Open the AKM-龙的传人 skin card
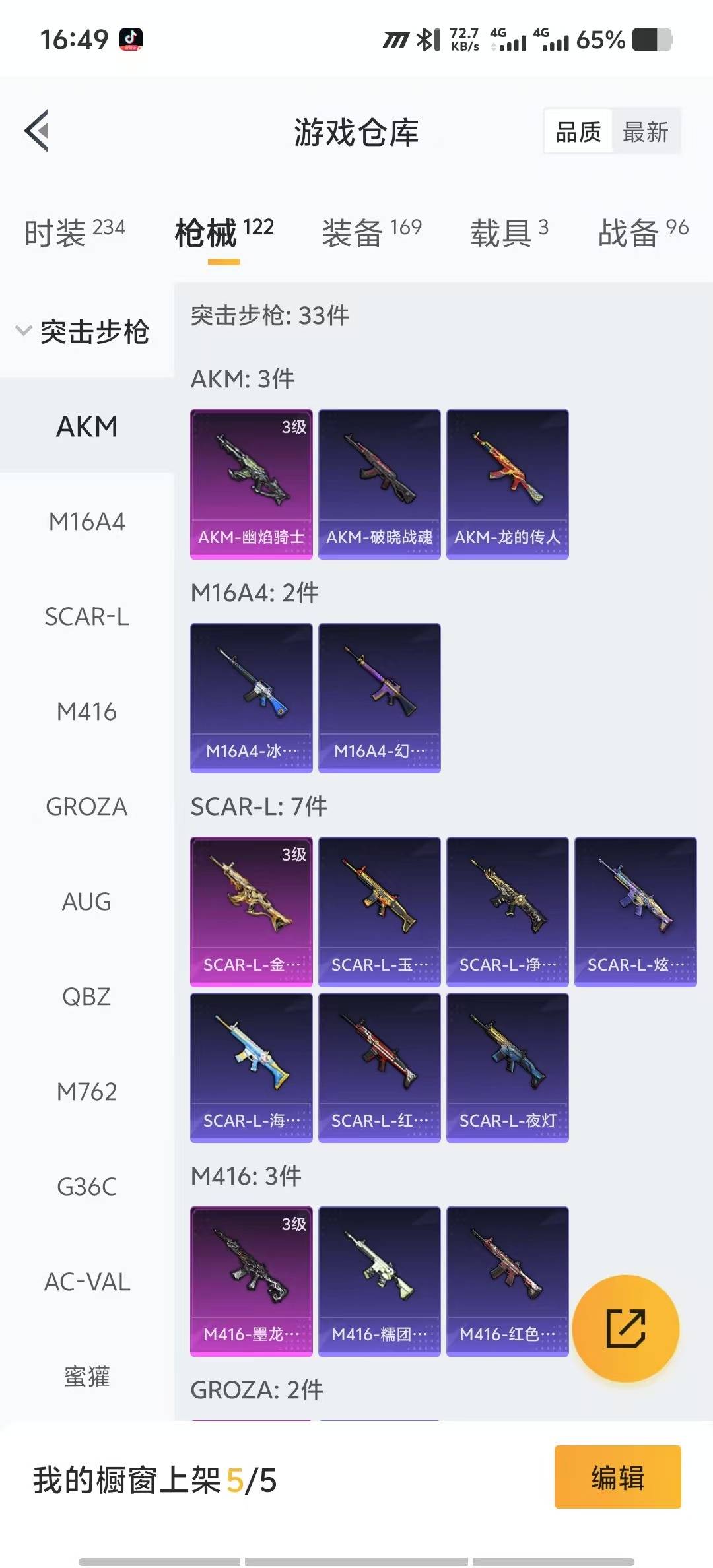713x1568 pixels. click(x=508, y=484)
